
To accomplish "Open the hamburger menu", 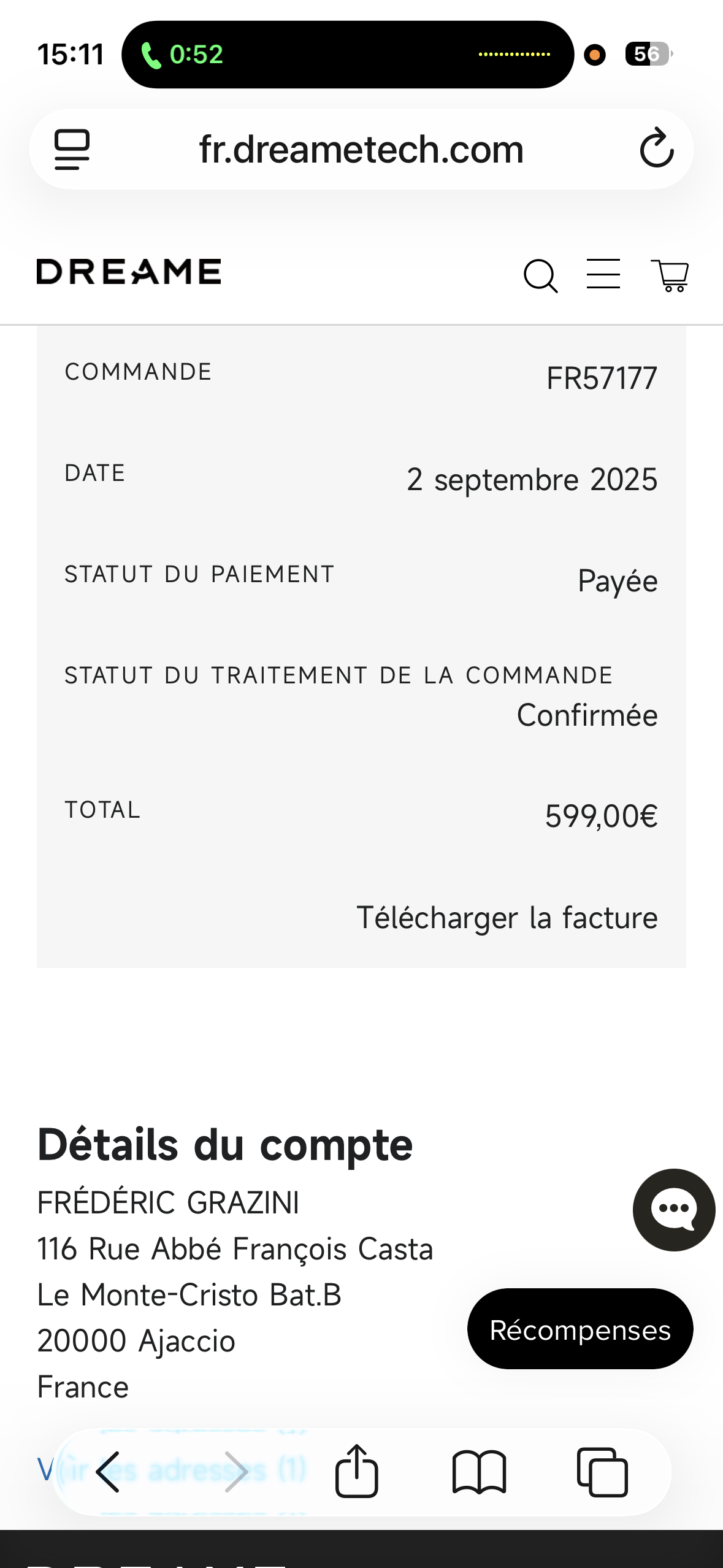I will 603,274.
